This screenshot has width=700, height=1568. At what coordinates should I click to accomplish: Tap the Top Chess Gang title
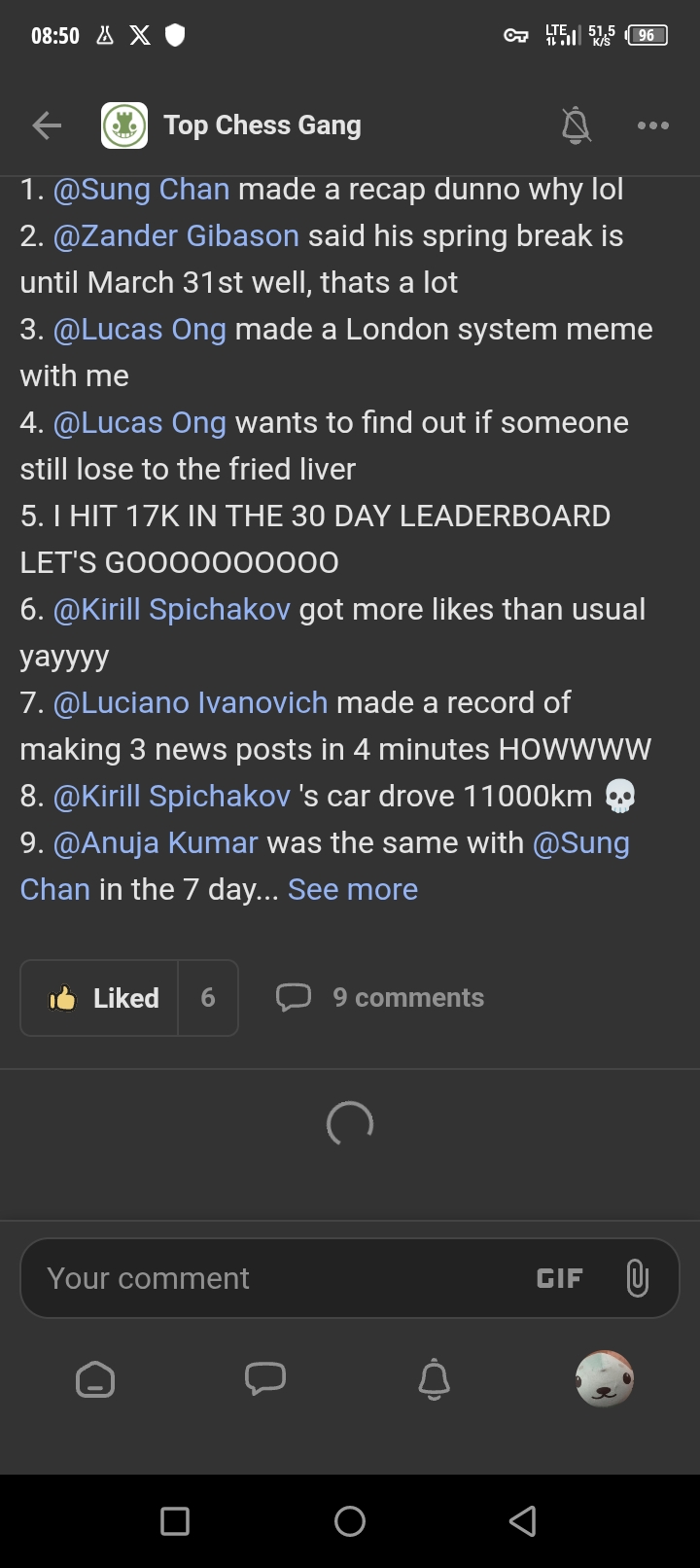[262, 125]
